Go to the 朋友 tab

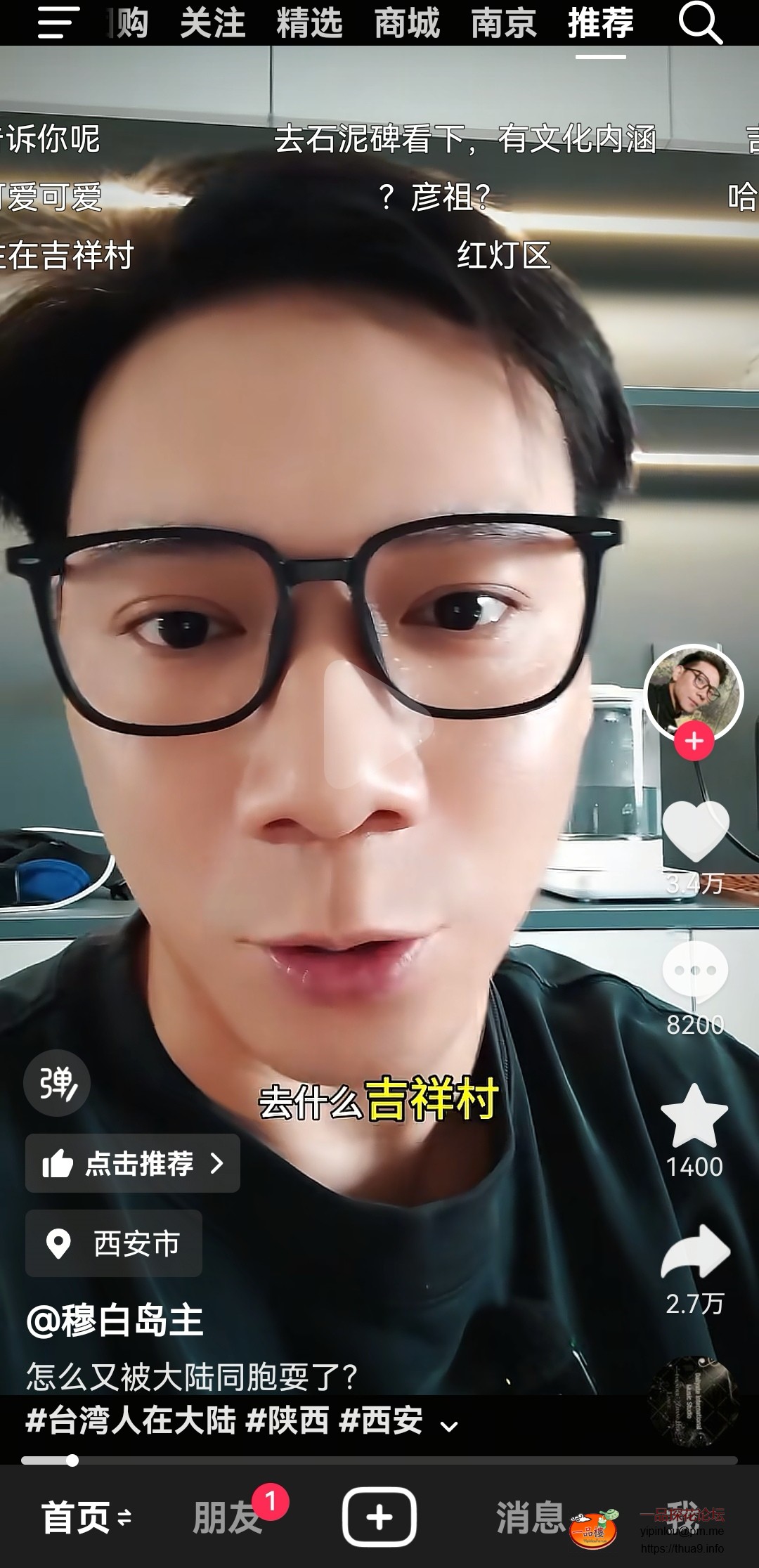coord(227,1517)
